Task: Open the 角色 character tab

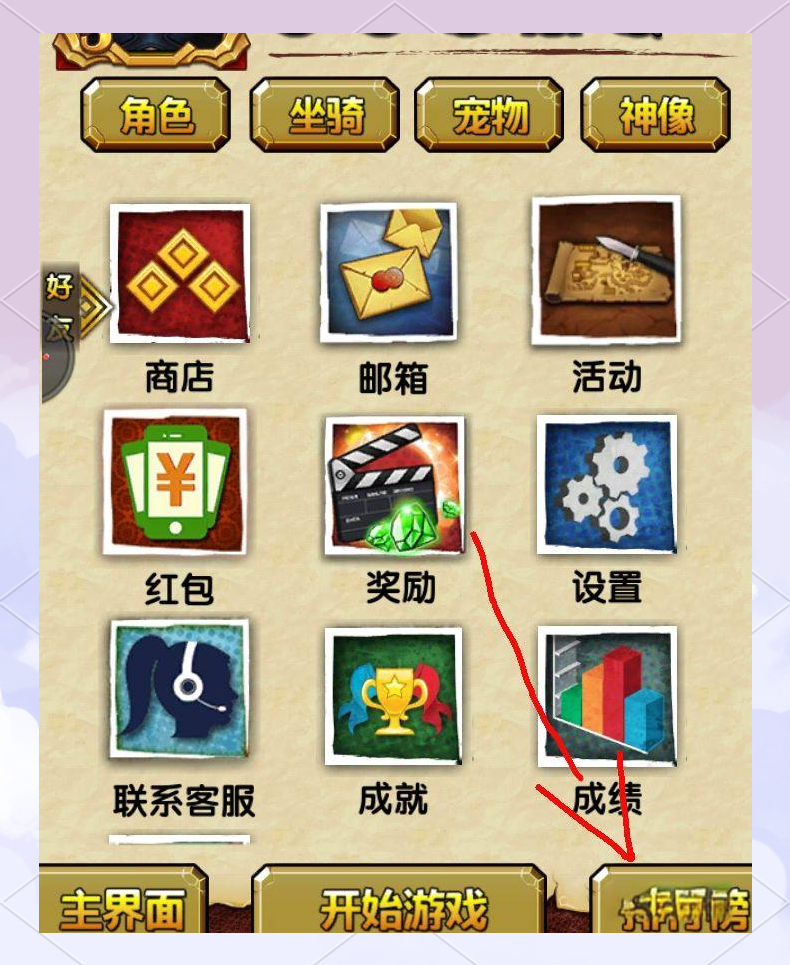Action: pyautogui.click(x=155, y=116)
